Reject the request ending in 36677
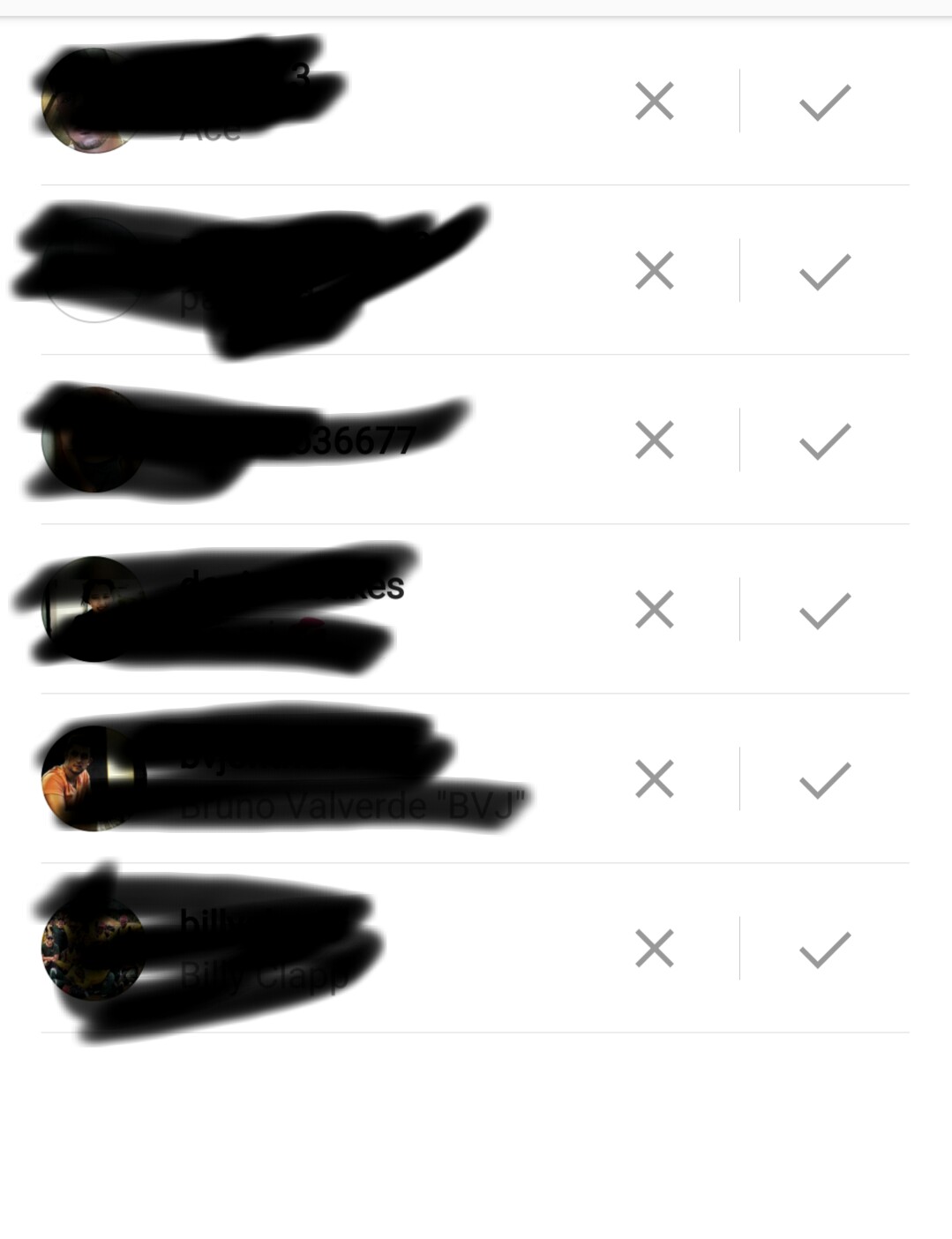952x1239 pixels. pyautogui.click(x=654, y=439)
